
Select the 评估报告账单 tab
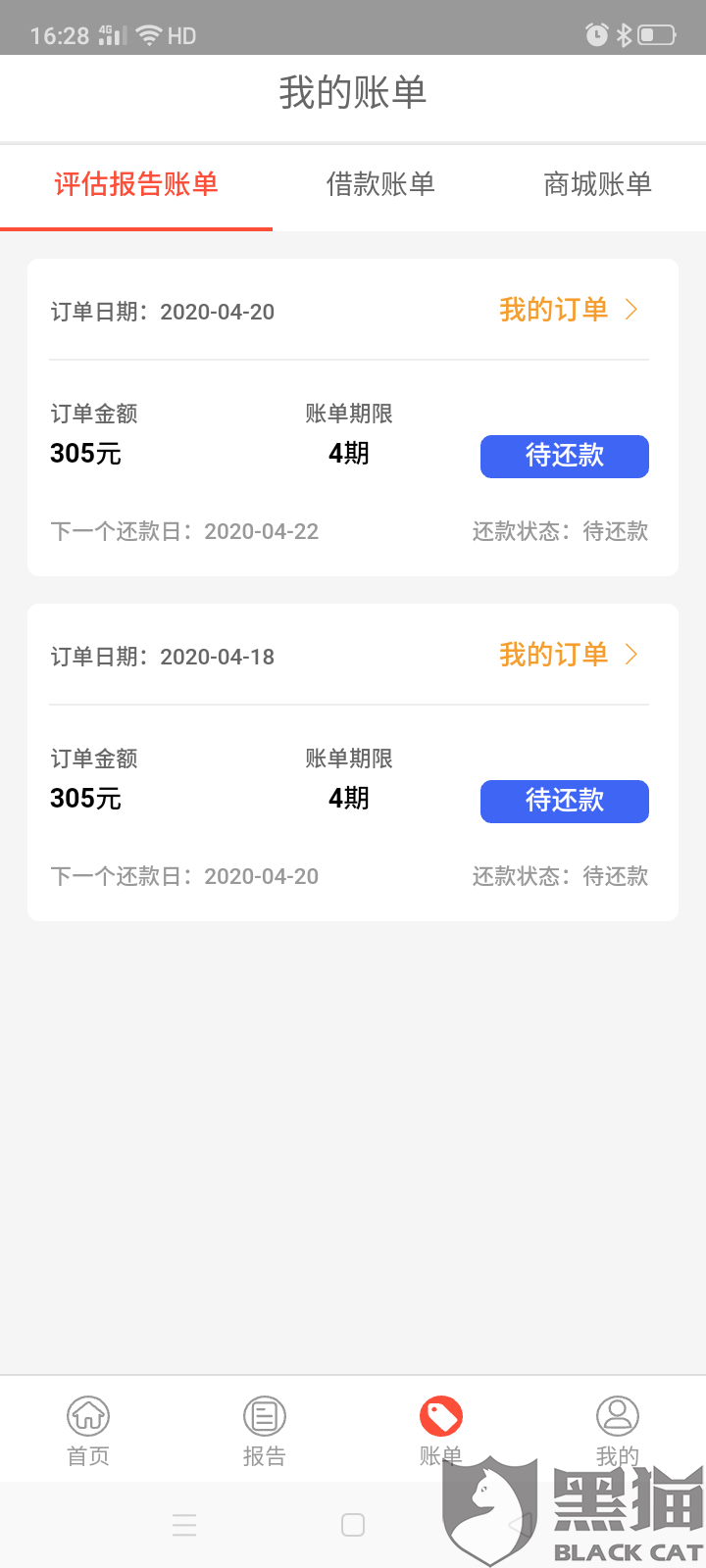[x=136, y=184]
